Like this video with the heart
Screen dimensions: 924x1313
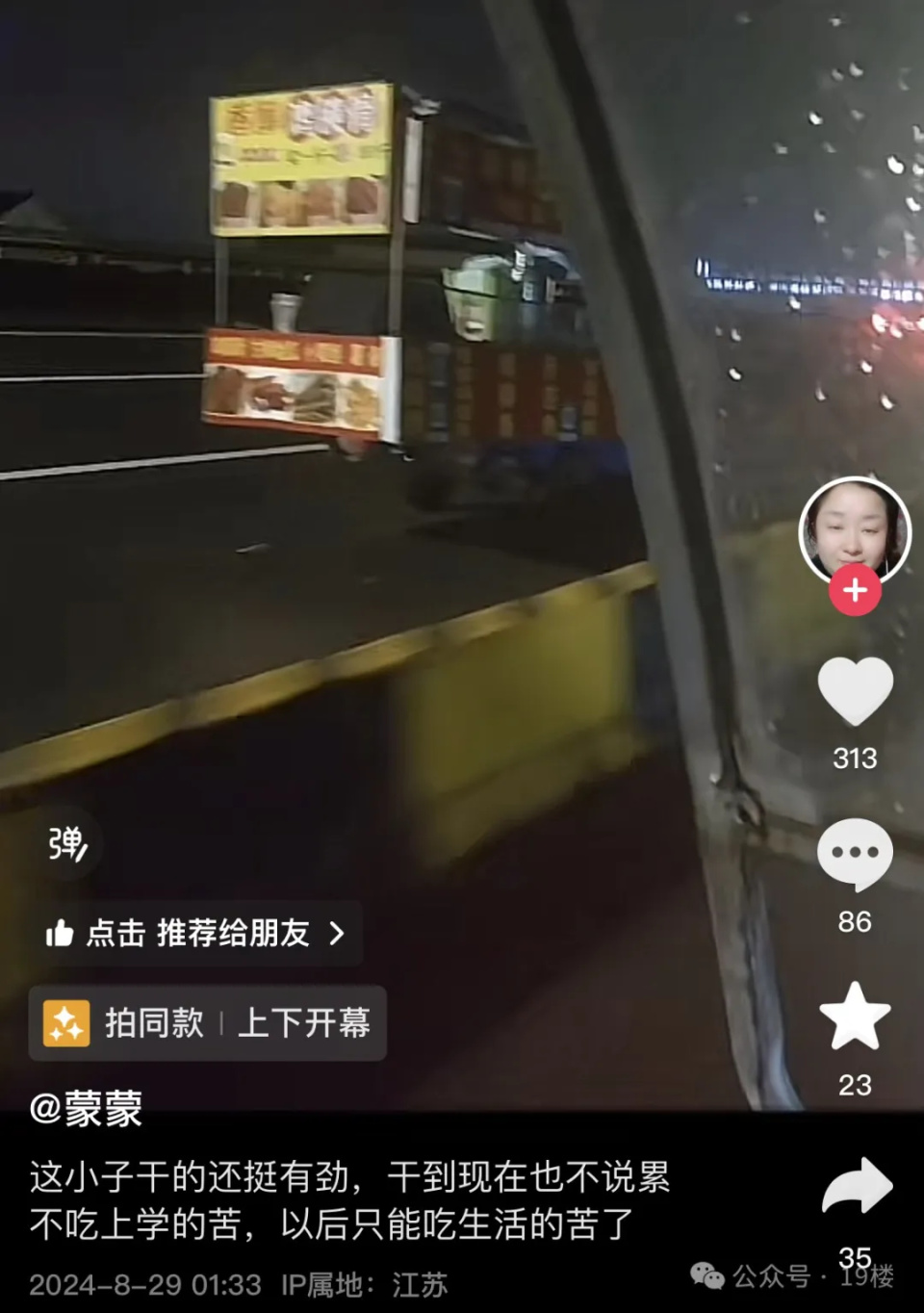click(x=855, y=691)
